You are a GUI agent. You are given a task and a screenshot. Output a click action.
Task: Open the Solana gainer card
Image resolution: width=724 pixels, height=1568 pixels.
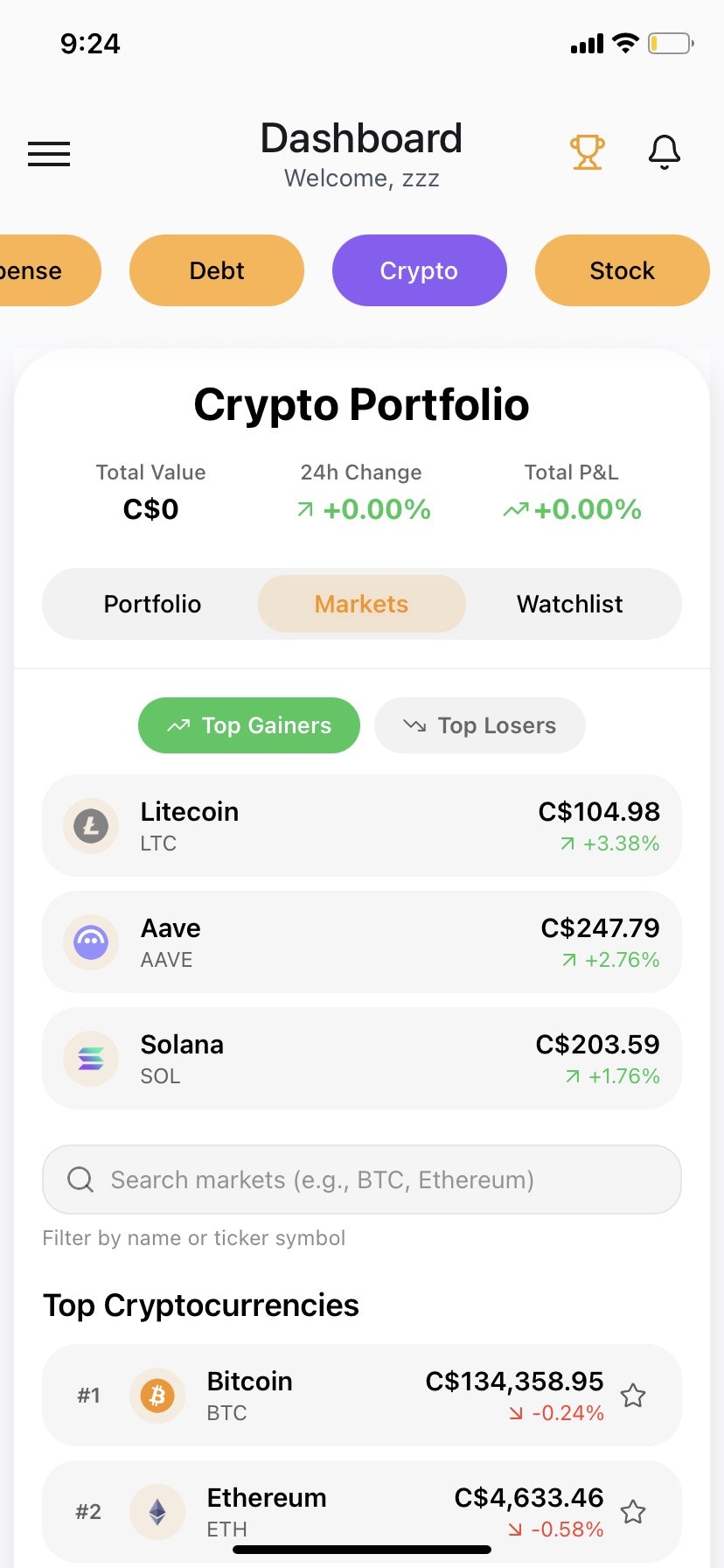click(x=361, y=1058)
